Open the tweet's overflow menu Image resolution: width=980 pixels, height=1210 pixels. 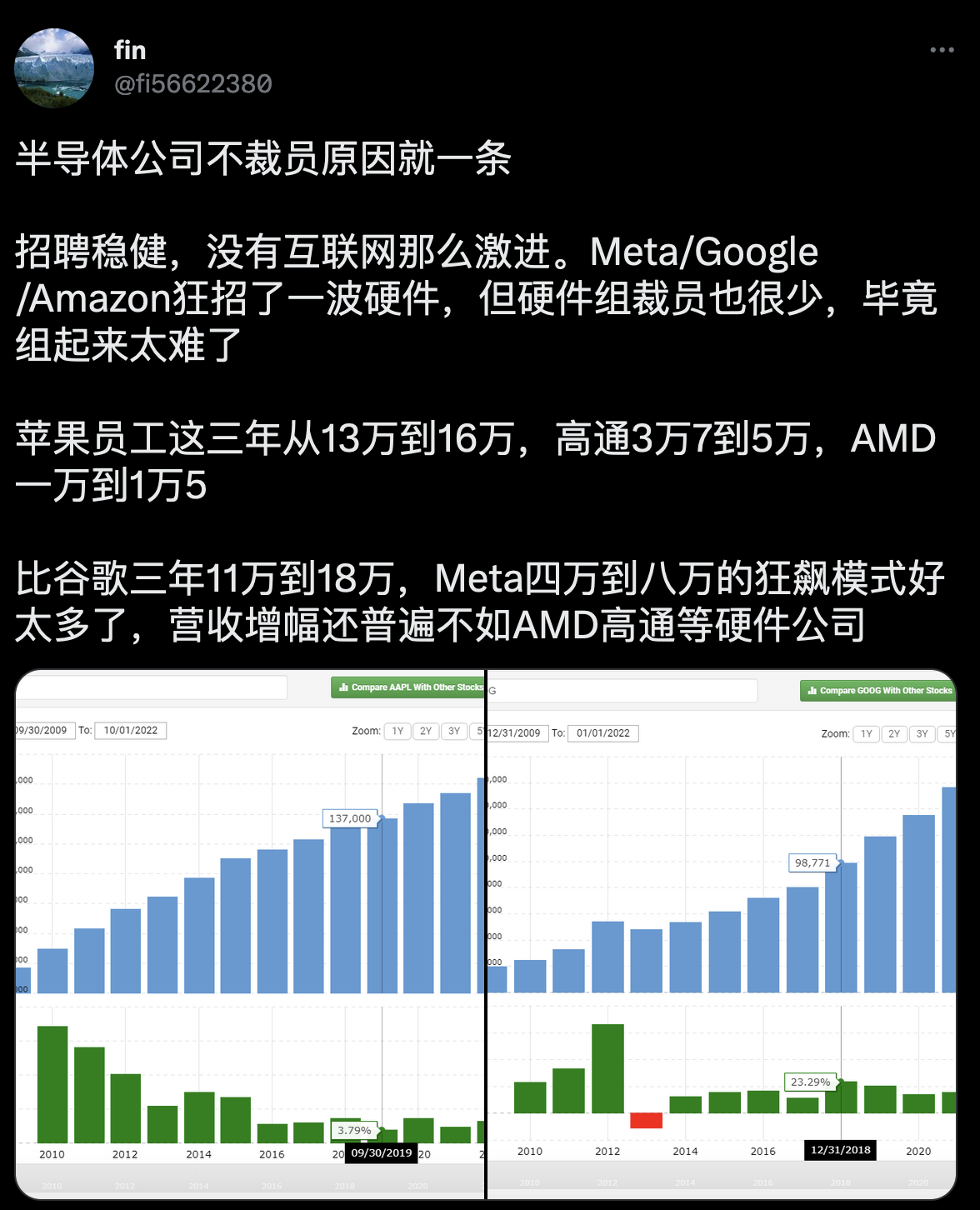point(942,50)
